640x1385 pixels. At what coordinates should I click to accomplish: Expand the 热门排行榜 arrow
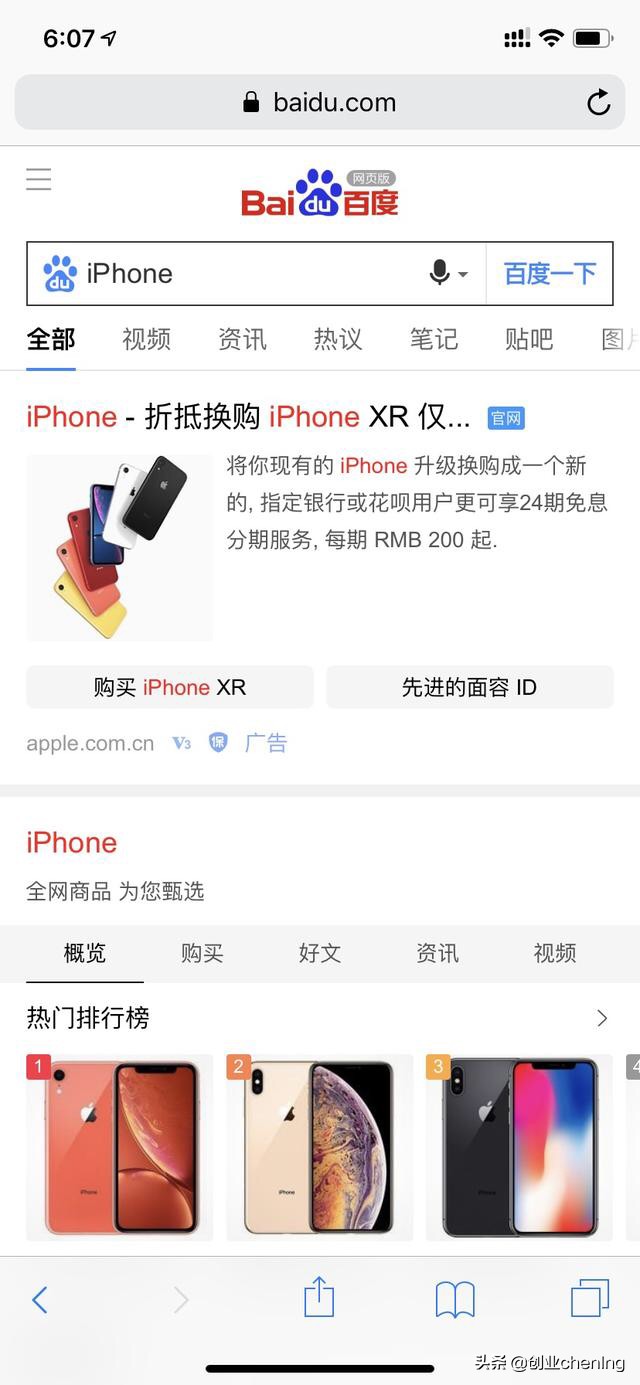(601, 1018)
